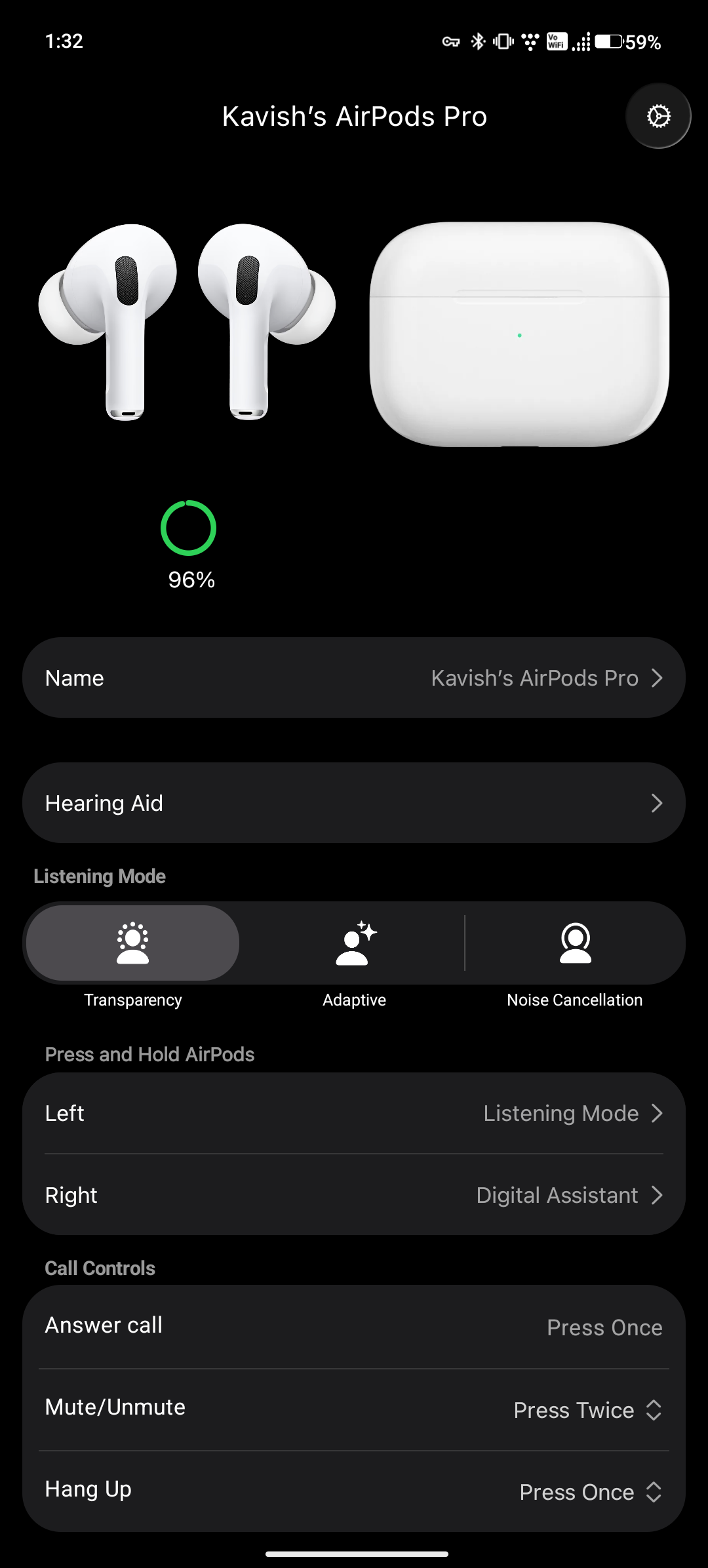Expand Left press-and-hold Listening Mode setting
Image resolution: width=708 pixels, height=1568 pixels.
point(354,1114)
